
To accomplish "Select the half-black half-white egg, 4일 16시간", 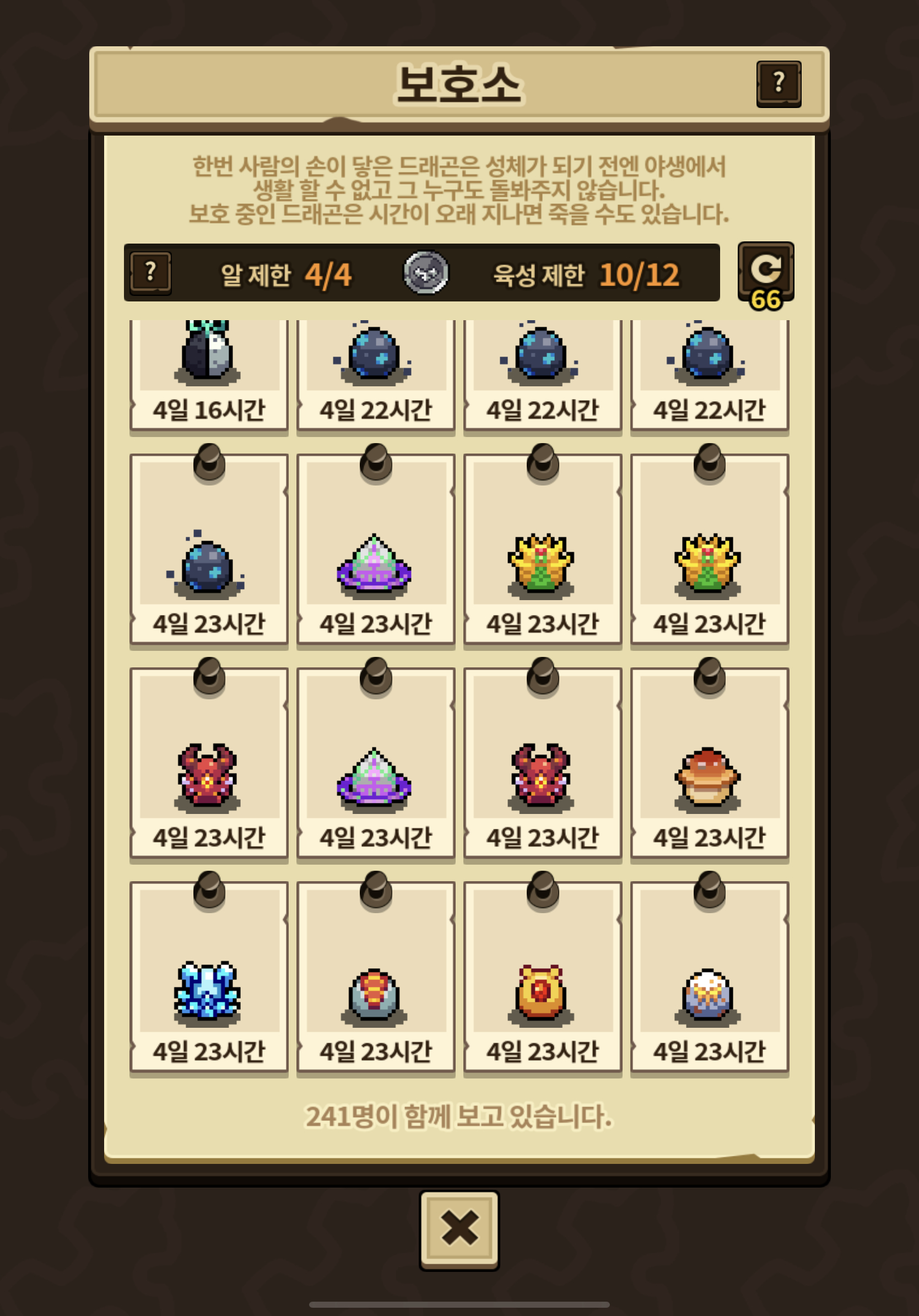I will click(209, 374).
